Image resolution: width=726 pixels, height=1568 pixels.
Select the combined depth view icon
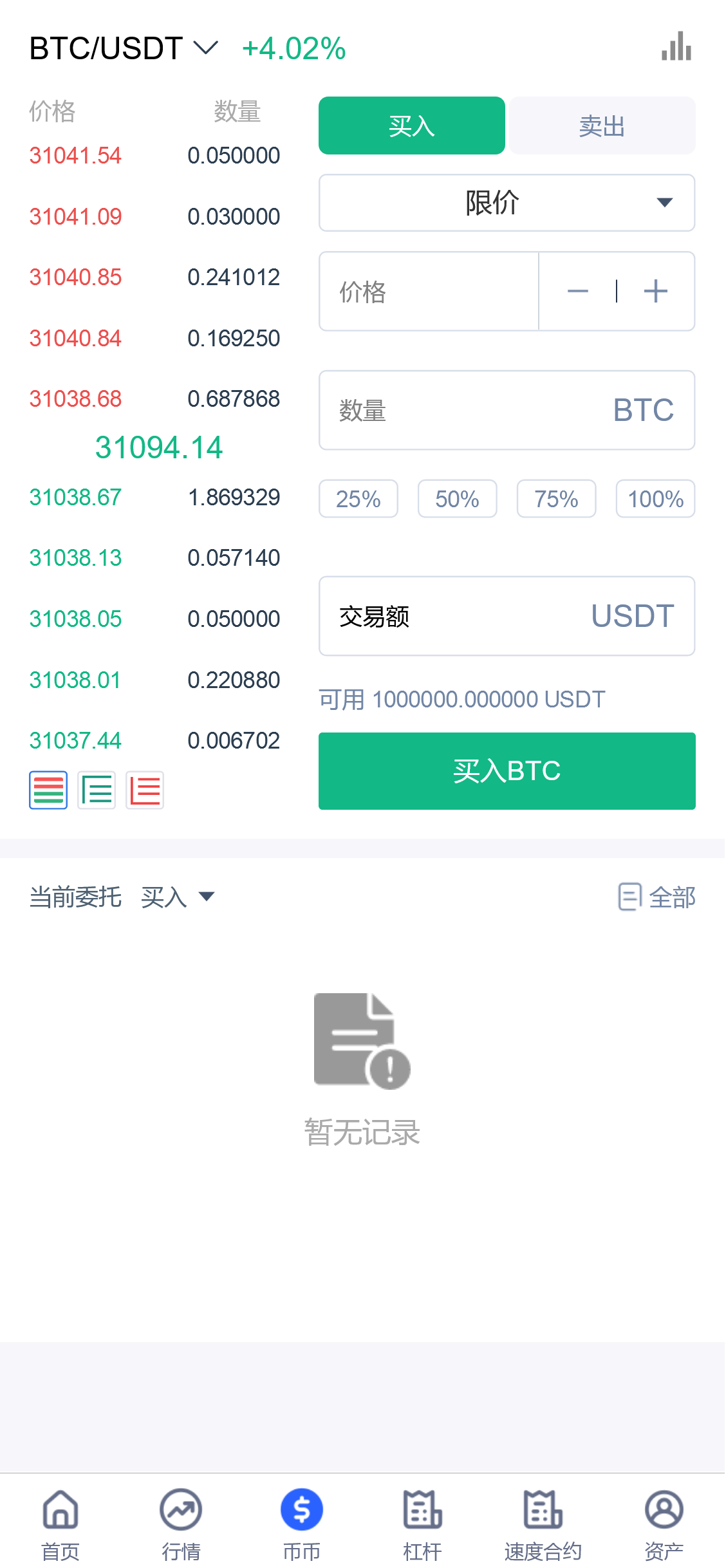[x=48, y=790]
